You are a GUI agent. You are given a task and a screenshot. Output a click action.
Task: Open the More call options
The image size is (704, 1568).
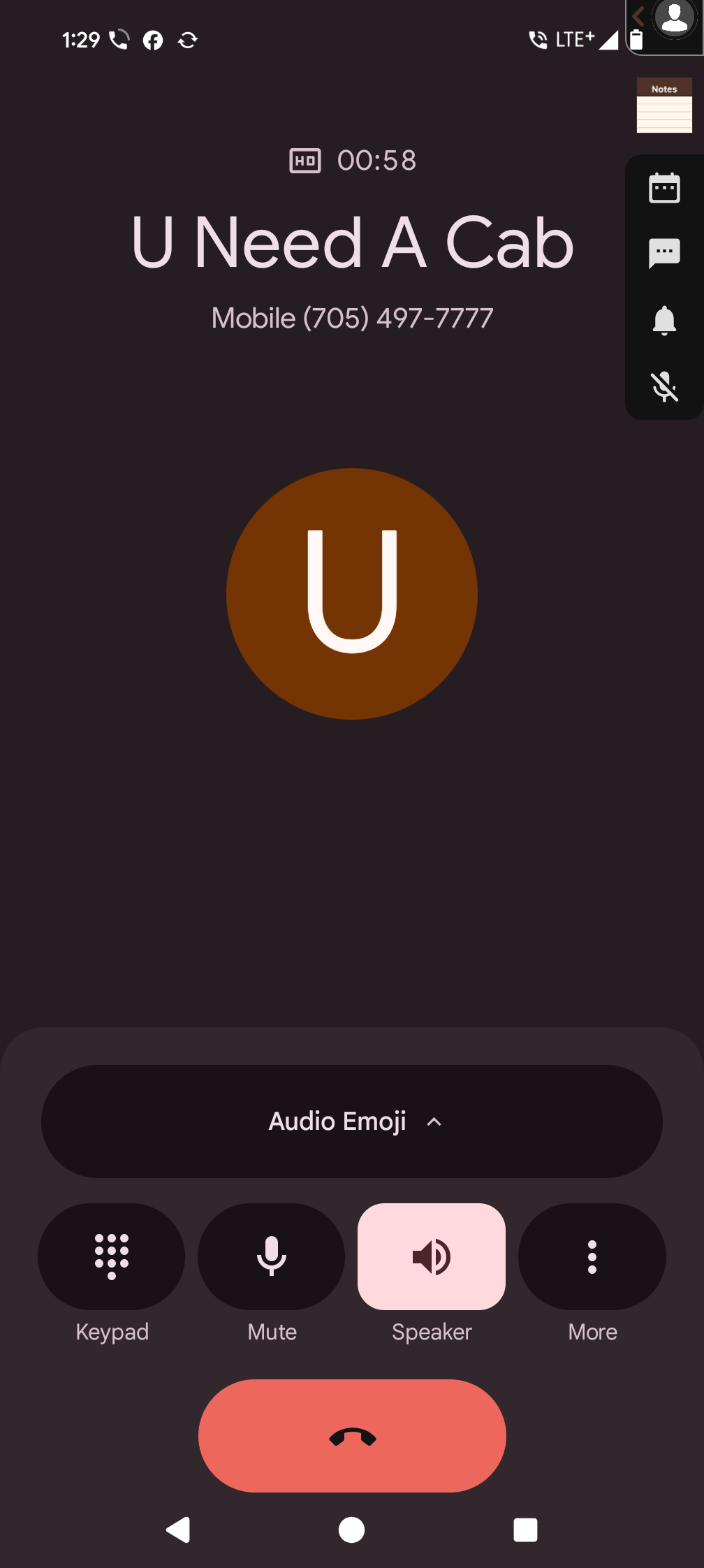592,1256
